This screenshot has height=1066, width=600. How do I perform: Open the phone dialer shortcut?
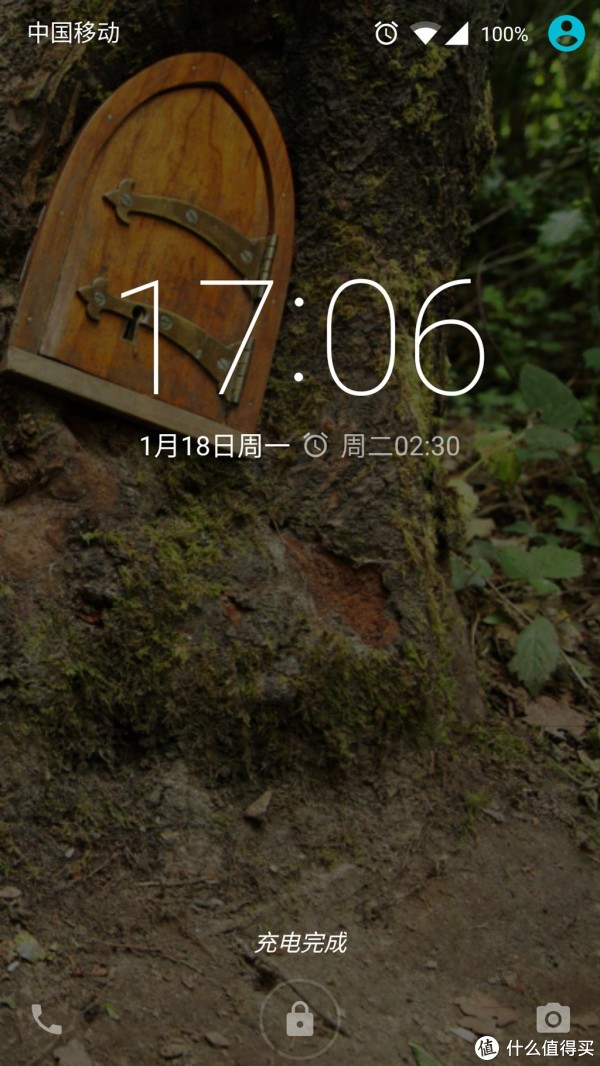click(x=46, y=1019)
